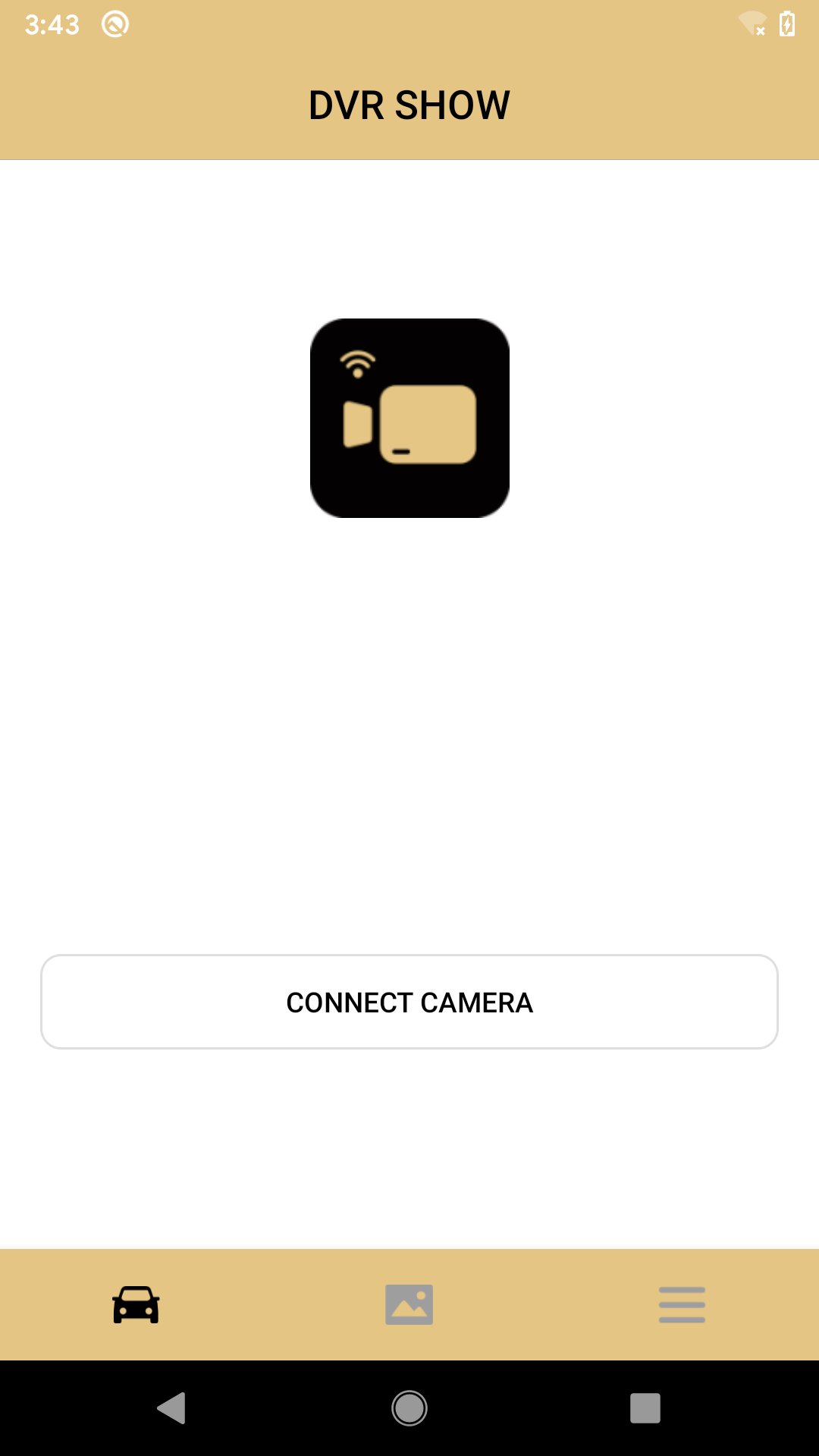Image resolution: width=819 pixels, height=1456 pixels.
Task: Switch to the camera connection tab
Action: pyautogui.click(x=136, y=1304)
